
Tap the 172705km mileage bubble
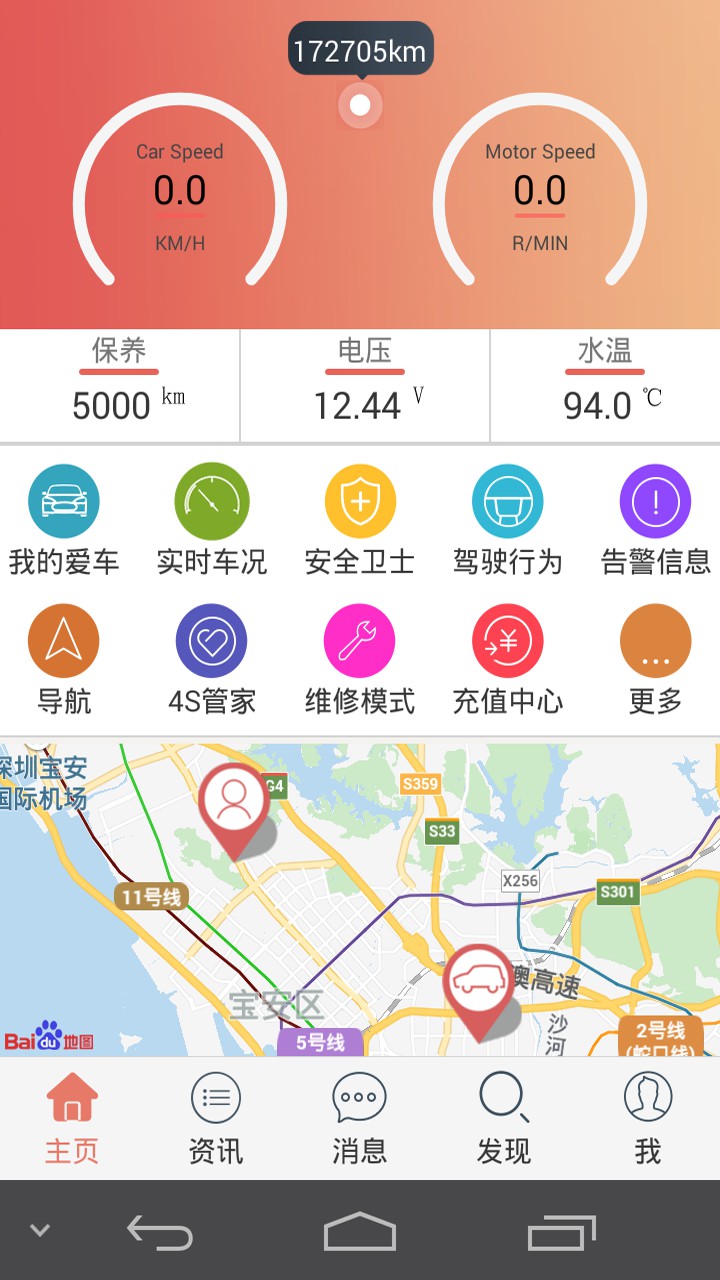pos(360,47)
